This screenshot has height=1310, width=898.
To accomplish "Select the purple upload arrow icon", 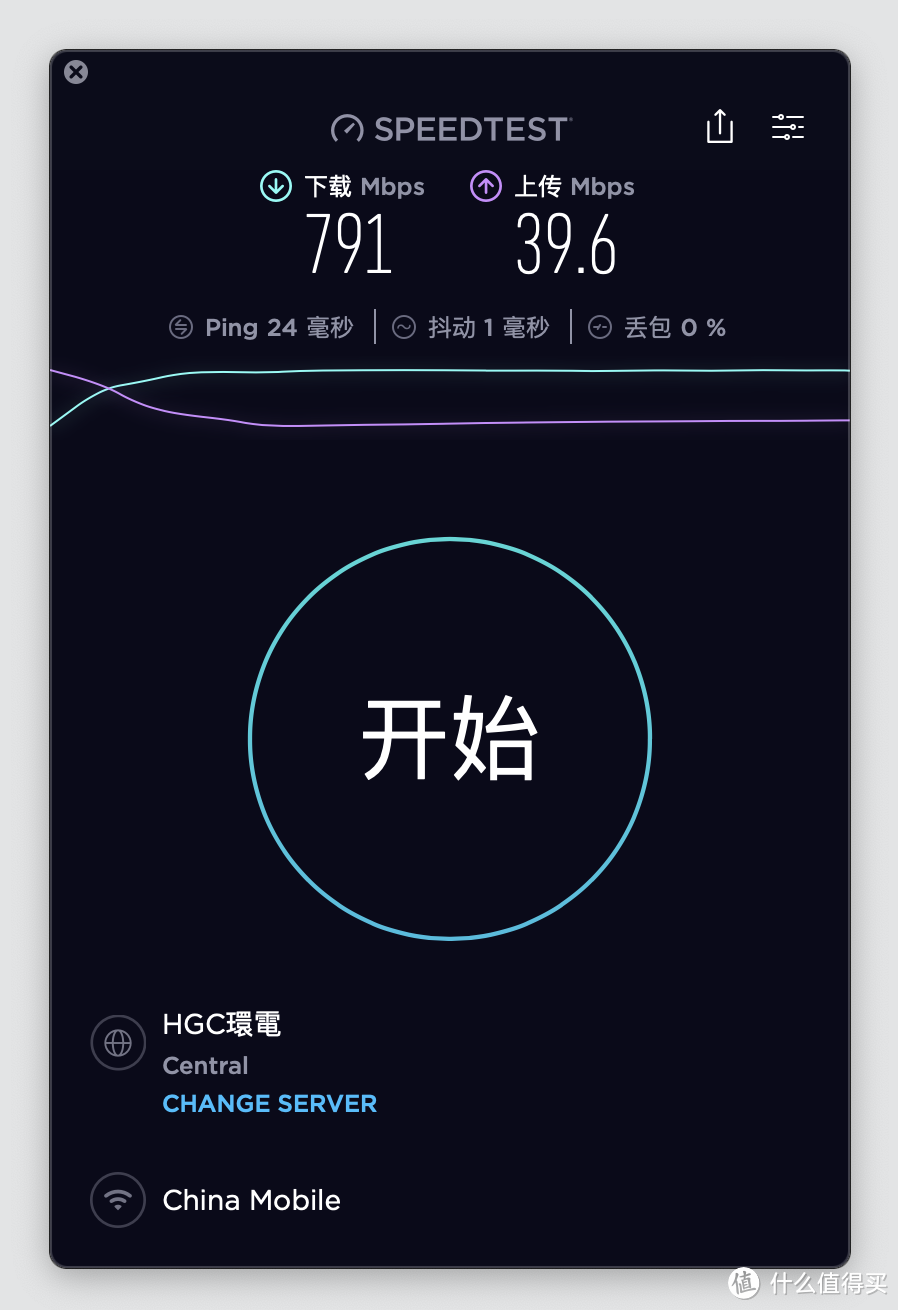I will (486, 186).
